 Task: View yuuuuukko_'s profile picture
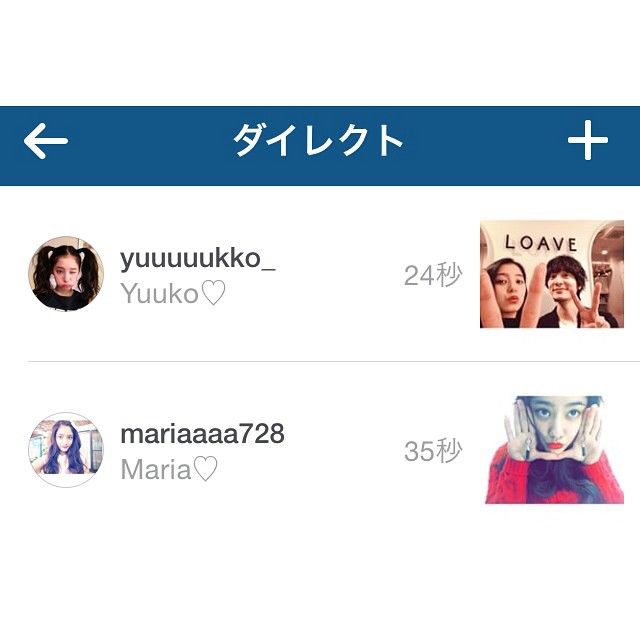[x=66, y=274]
